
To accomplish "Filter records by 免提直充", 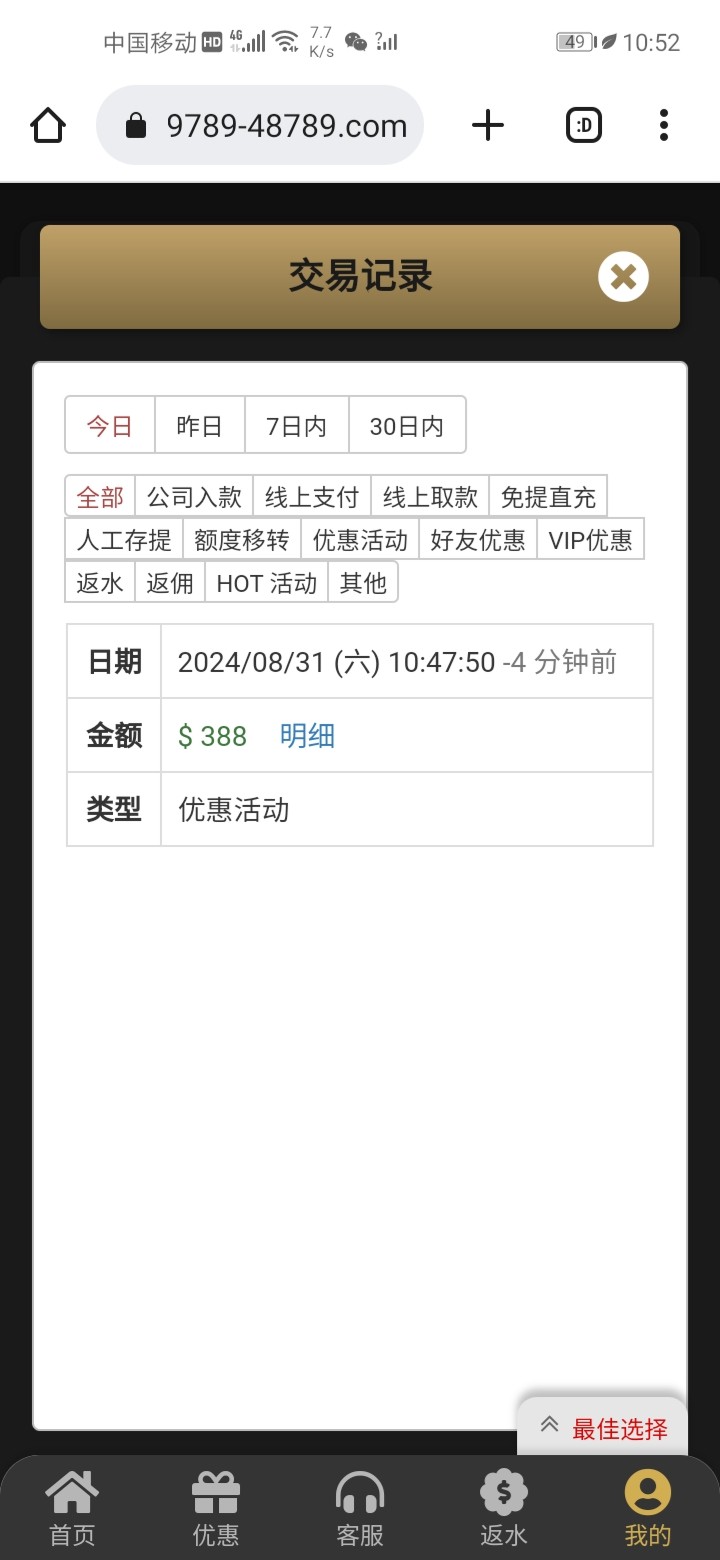I will [x=548, y=497].
